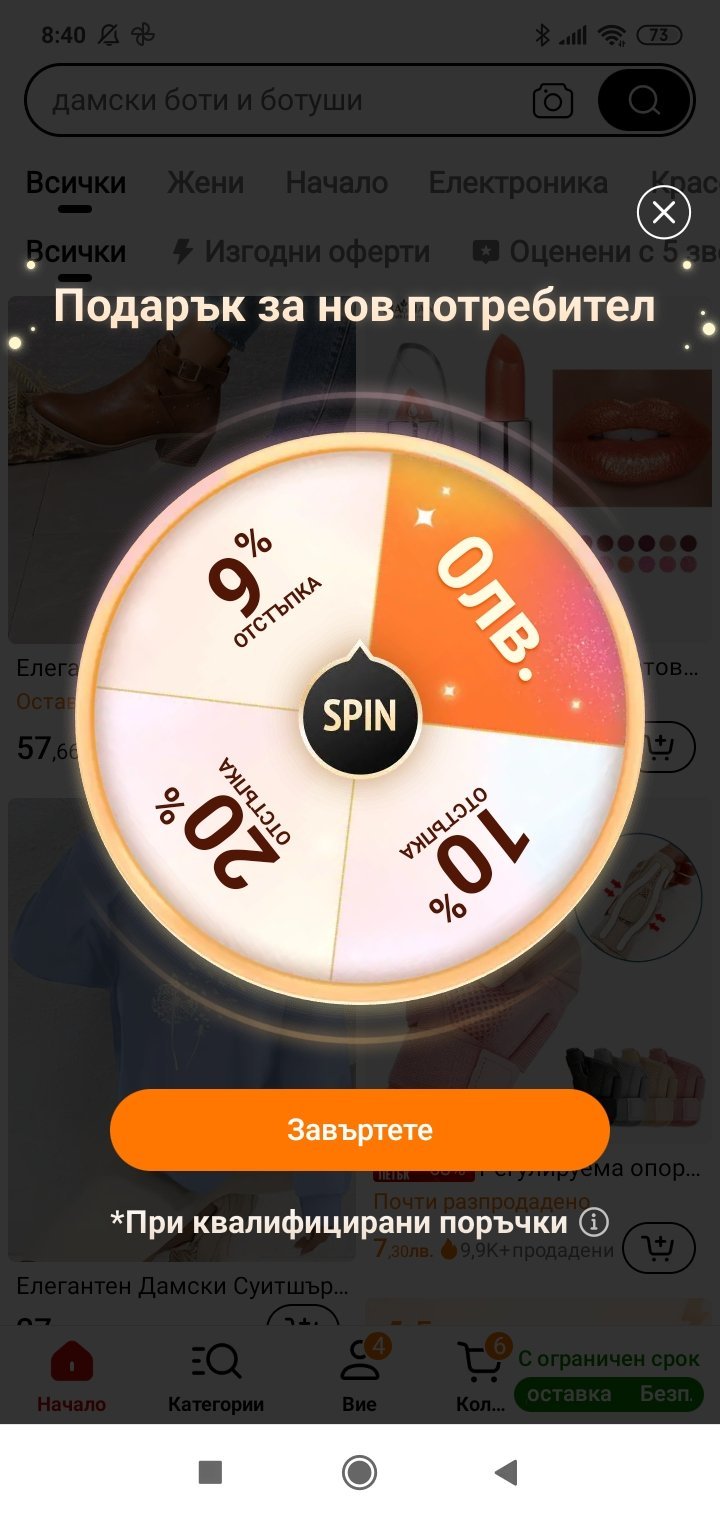Tap the system back button
This screenshot has height=1520, width=720.
[x=507, y=1472]
